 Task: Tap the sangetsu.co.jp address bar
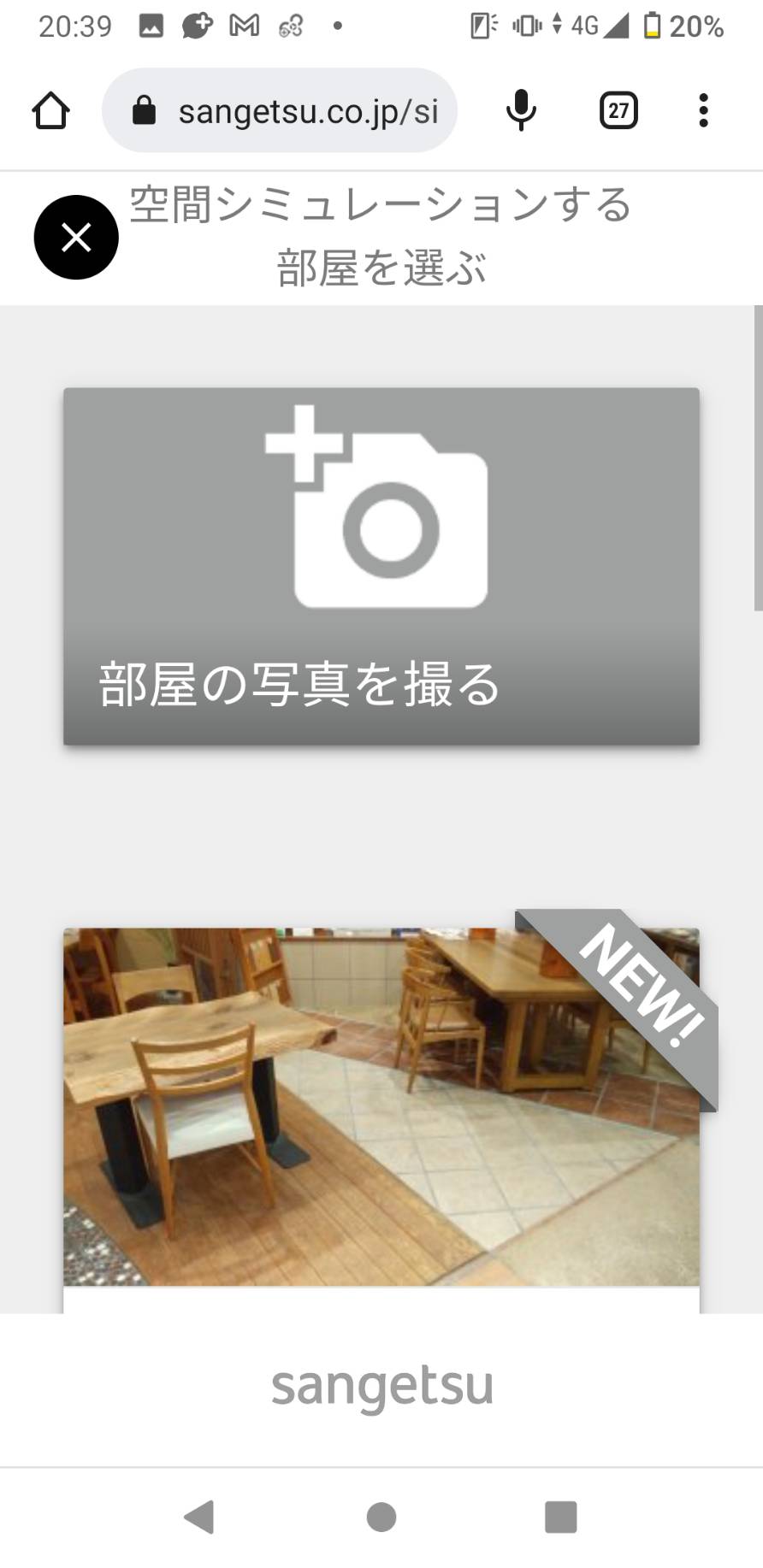pyautogui.click(x=280, y=111)
